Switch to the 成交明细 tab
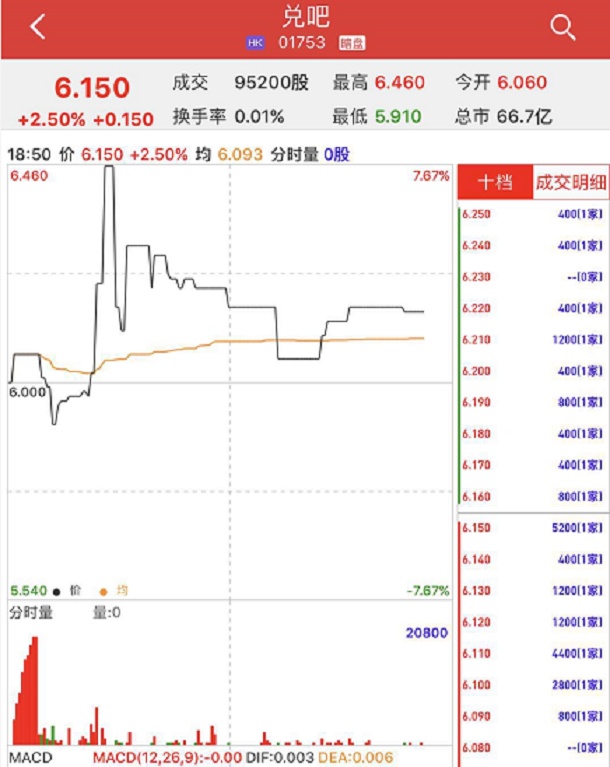Screen dimensions: 610x767 (570, 182)
